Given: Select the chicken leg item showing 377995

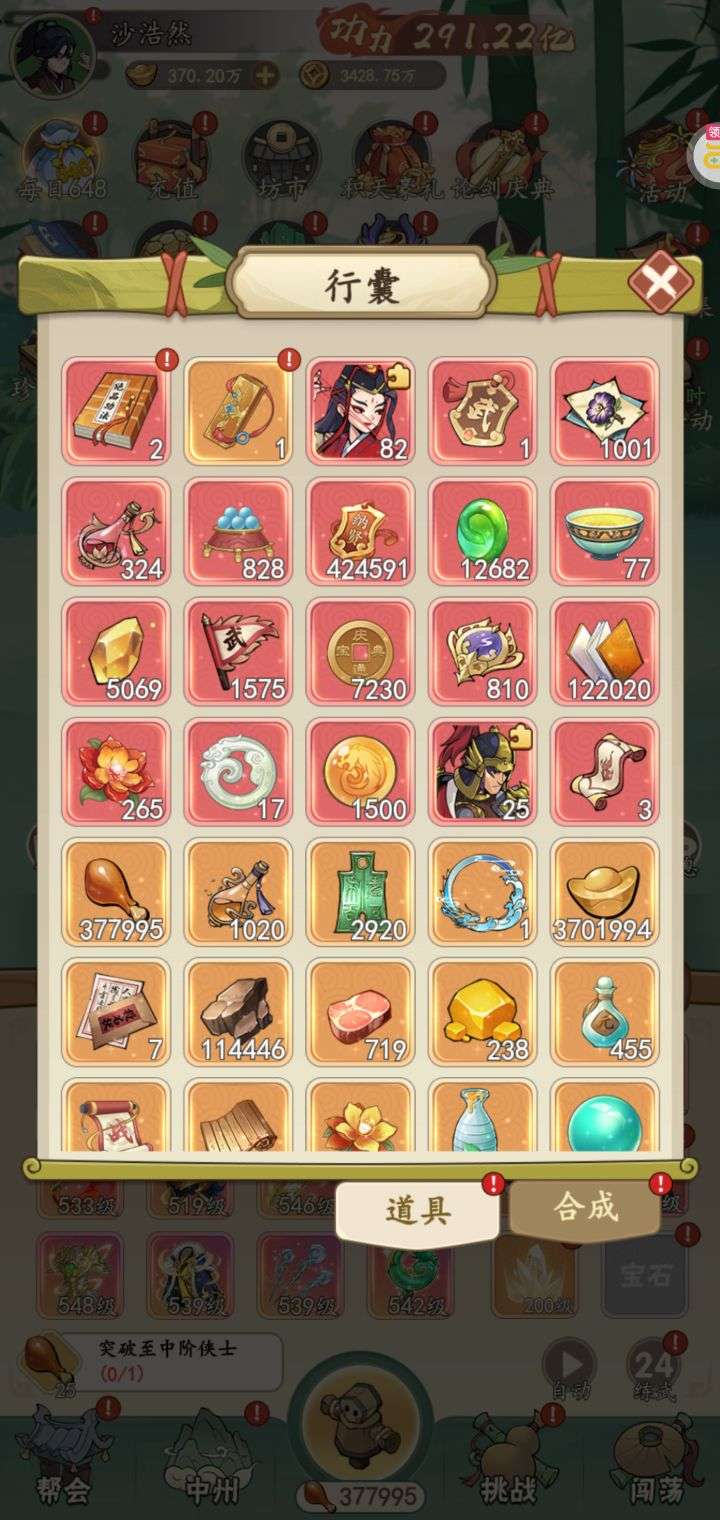Looking at the screenshot, I should 116,892.
